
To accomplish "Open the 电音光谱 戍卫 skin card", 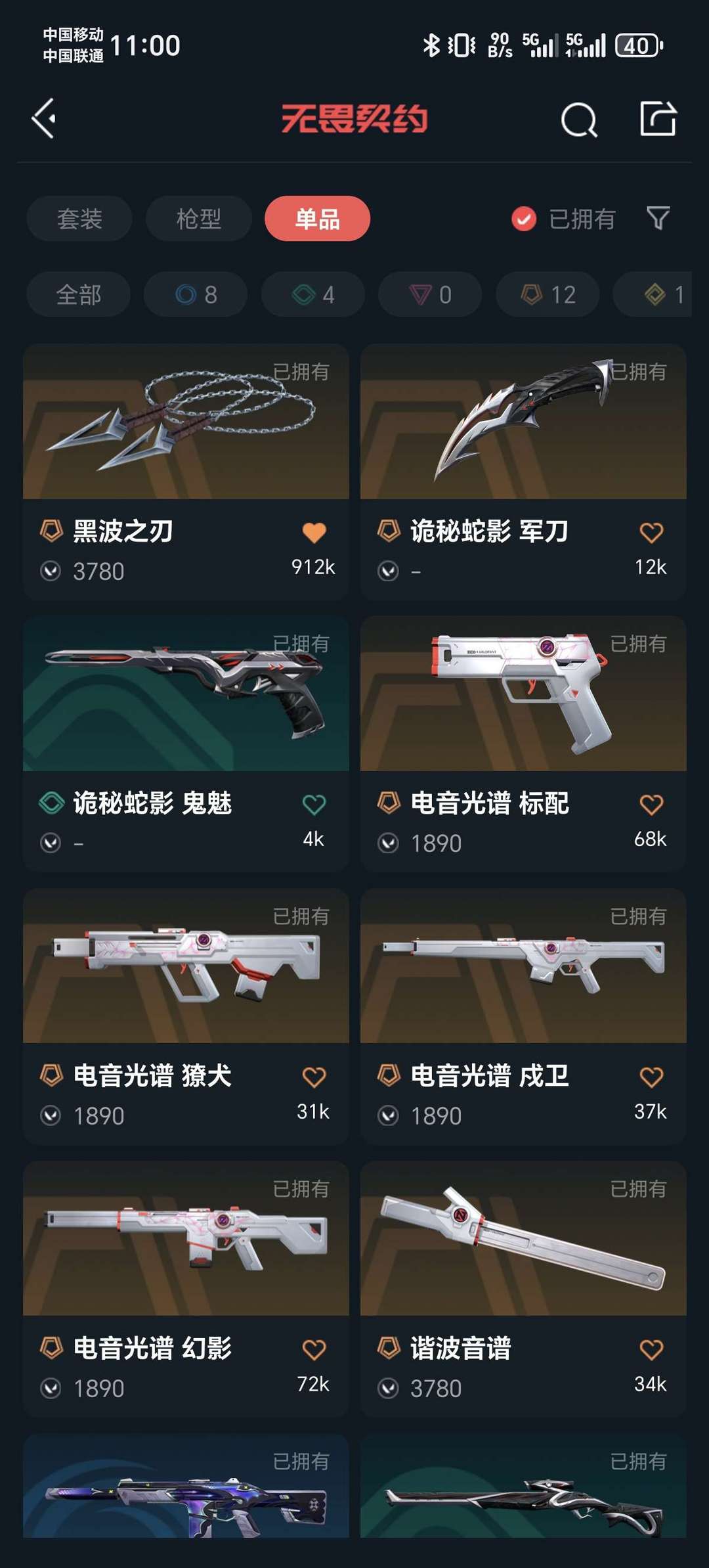I will coord(523,1016).
